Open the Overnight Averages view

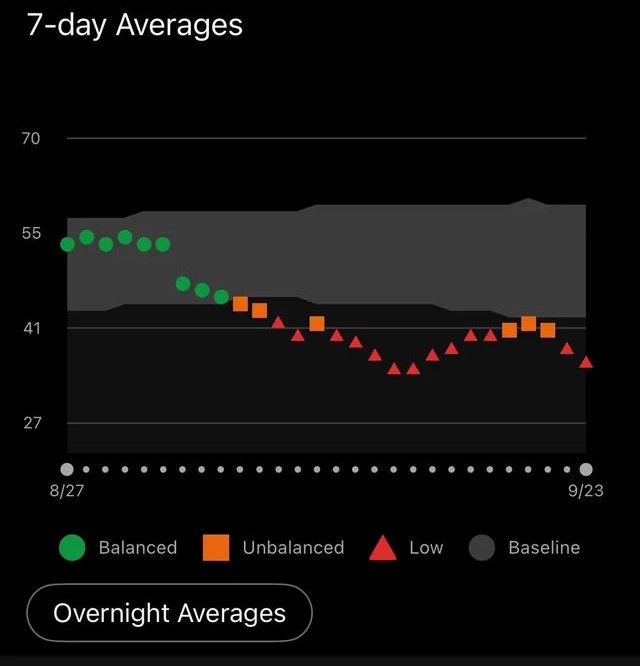[169, 612]
